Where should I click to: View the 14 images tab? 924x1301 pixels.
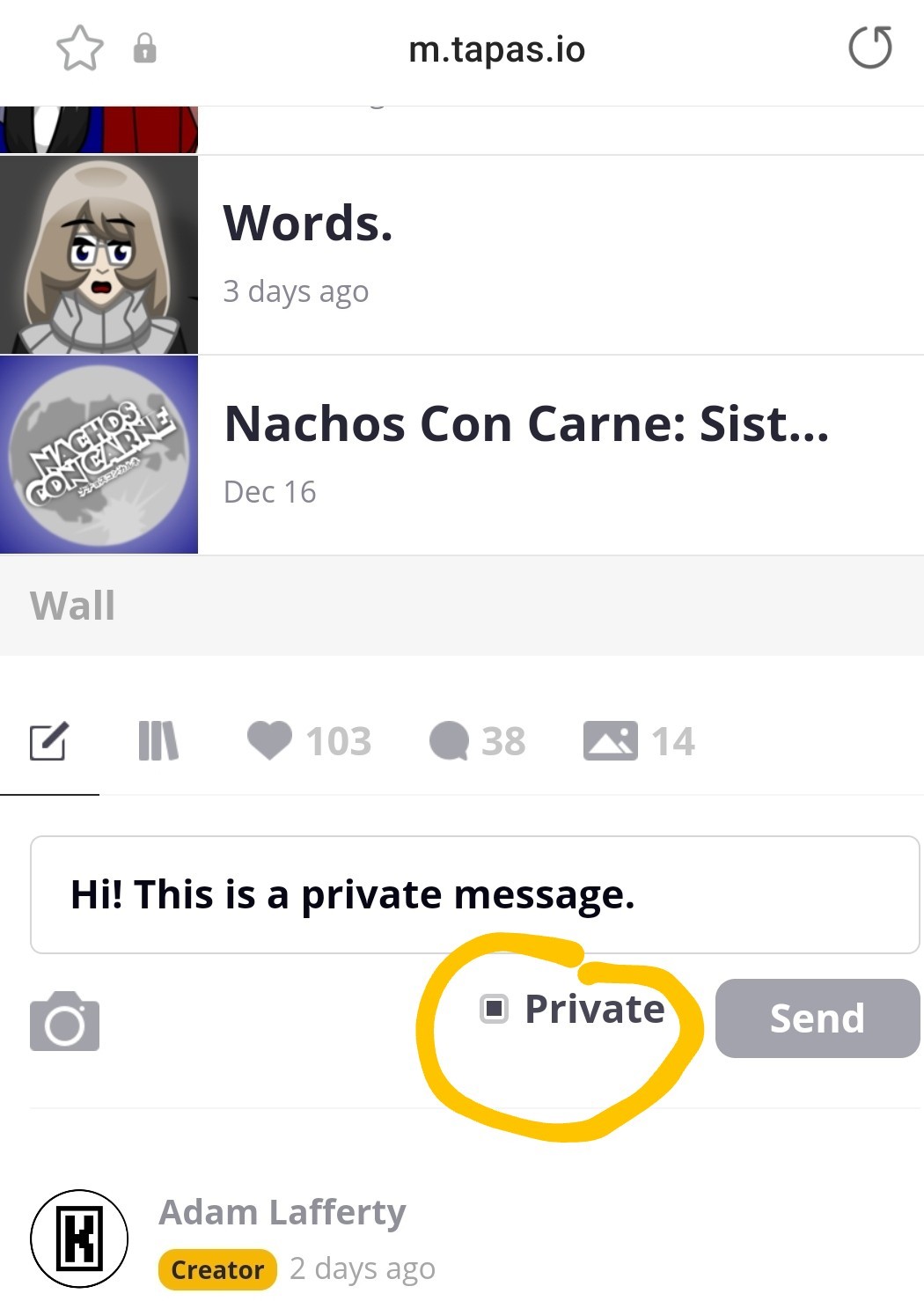pos(640,741)
